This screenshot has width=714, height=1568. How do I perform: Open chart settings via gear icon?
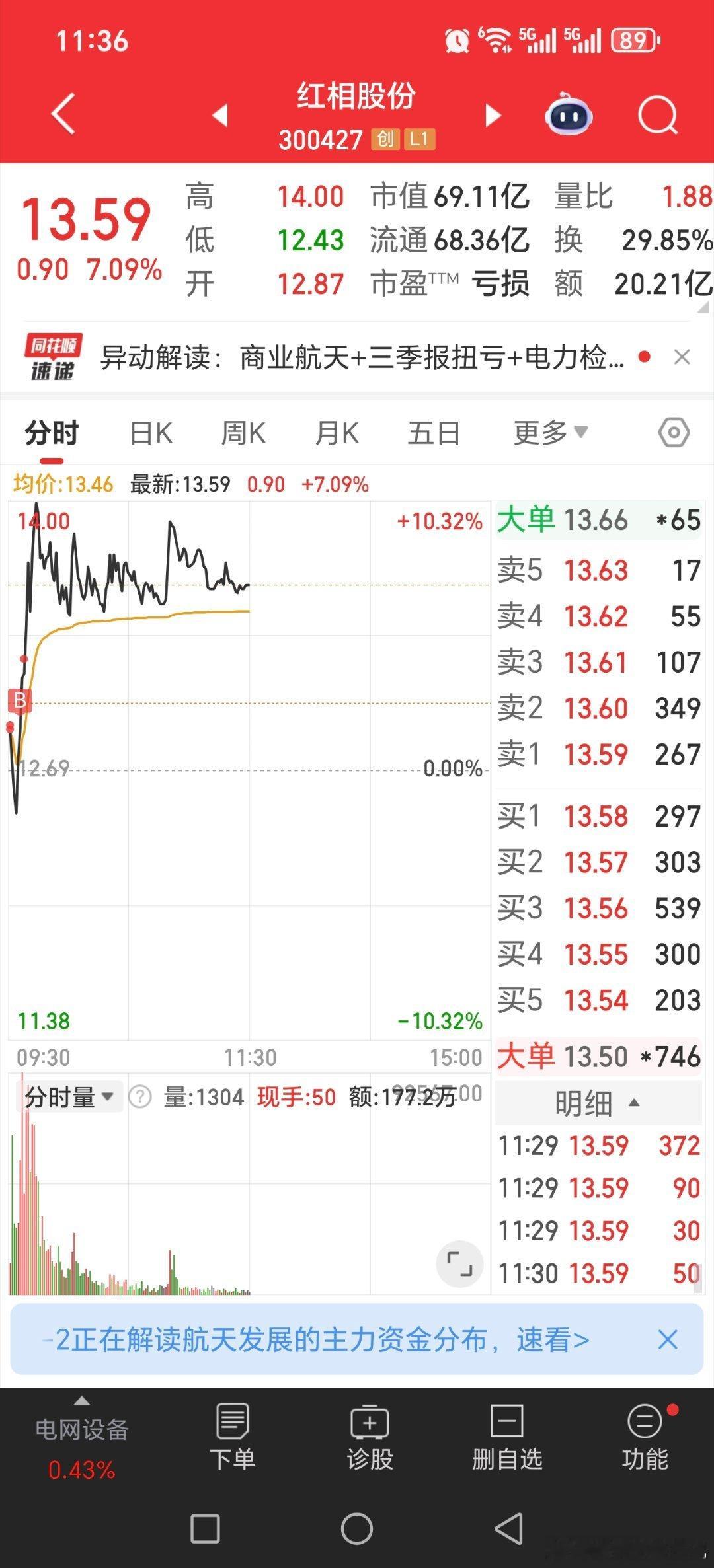pyautogui.click(x=672, y=433)
